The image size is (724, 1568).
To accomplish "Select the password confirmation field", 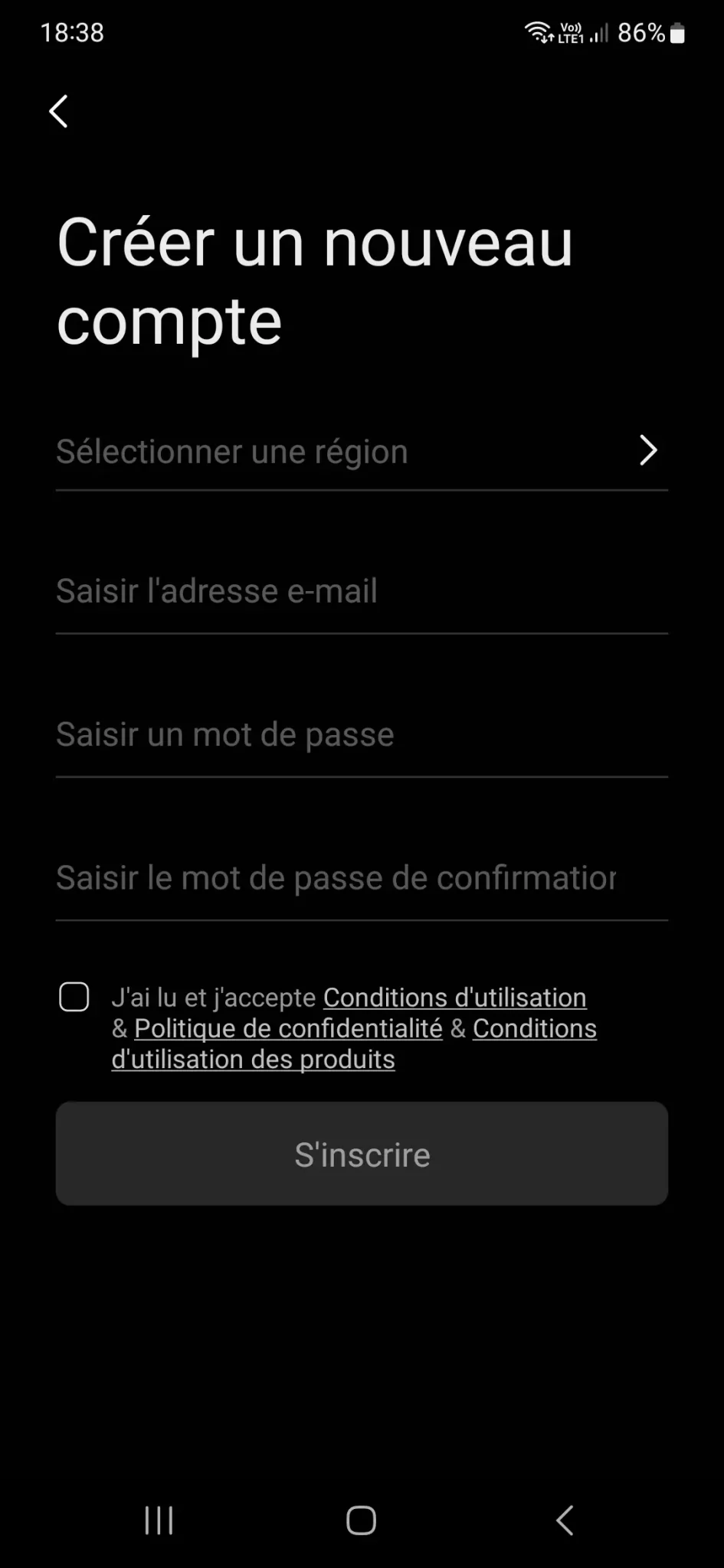I will 362,877.
